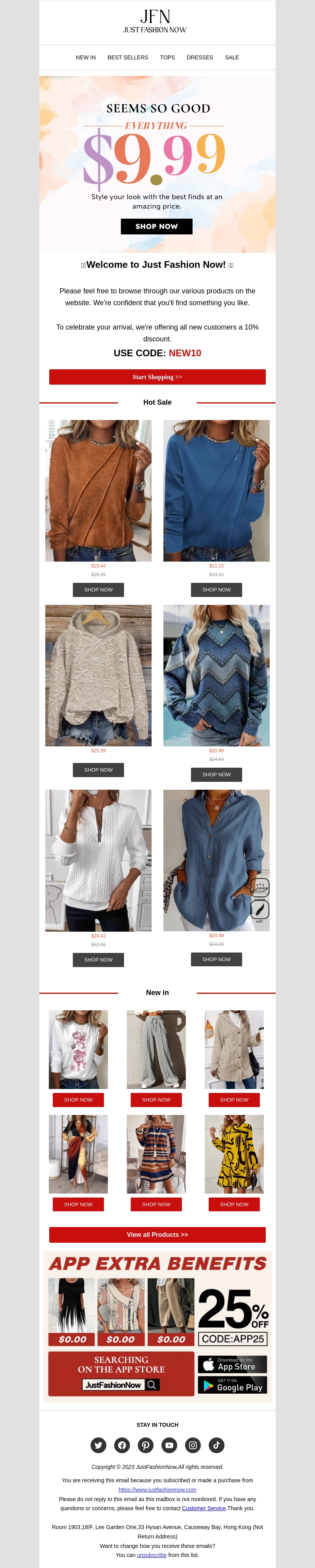Image resolution: width=315 pixels, height=1568 pixels.
Task: Open the Pinterest social icon
Action: point(146,1445)
